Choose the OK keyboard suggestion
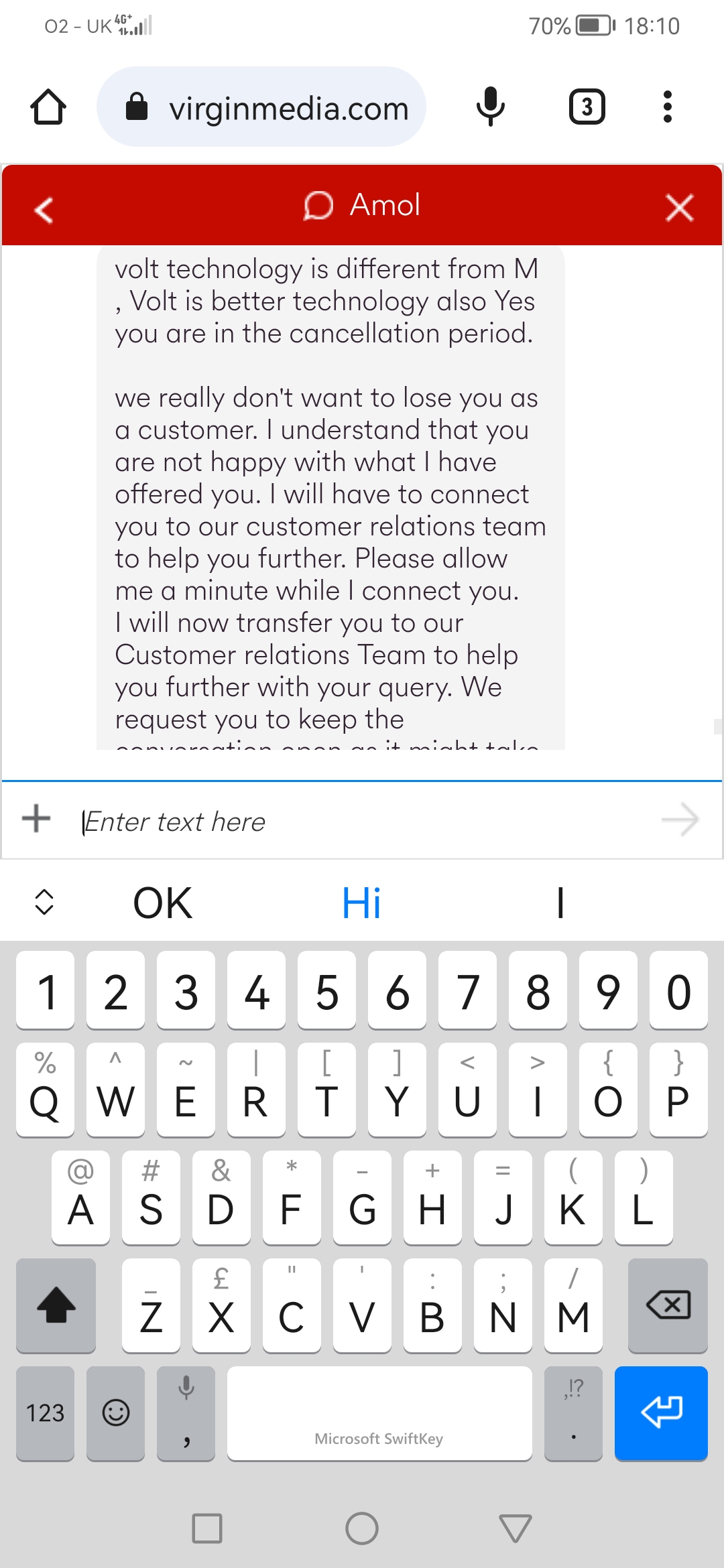The image size is (724, 1568). (x=163, y=903)
